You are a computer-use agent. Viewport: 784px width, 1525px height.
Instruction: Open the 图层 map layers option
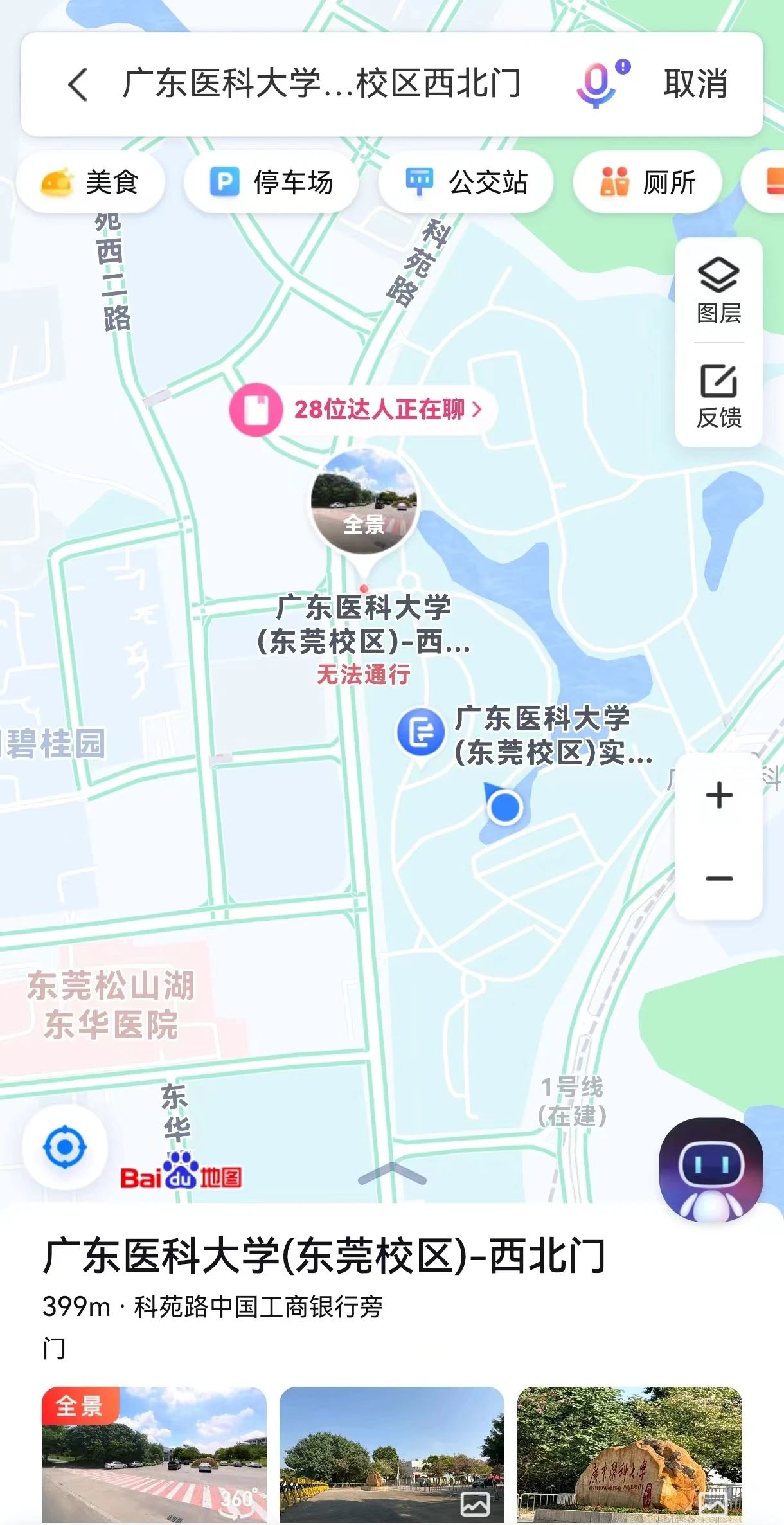click(718, 291)
